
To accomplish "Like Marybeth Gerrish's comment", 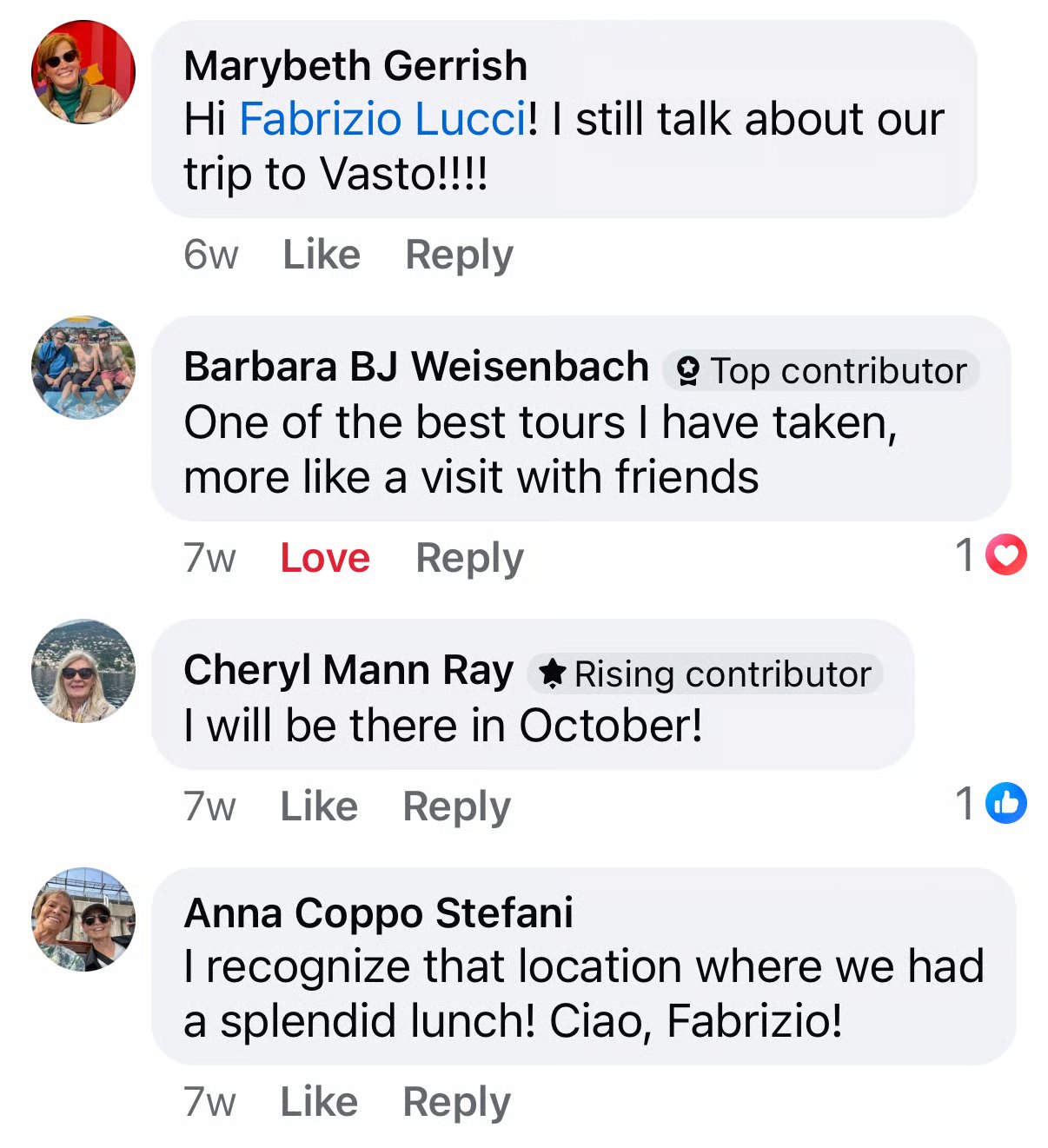I will click(321, 254).
